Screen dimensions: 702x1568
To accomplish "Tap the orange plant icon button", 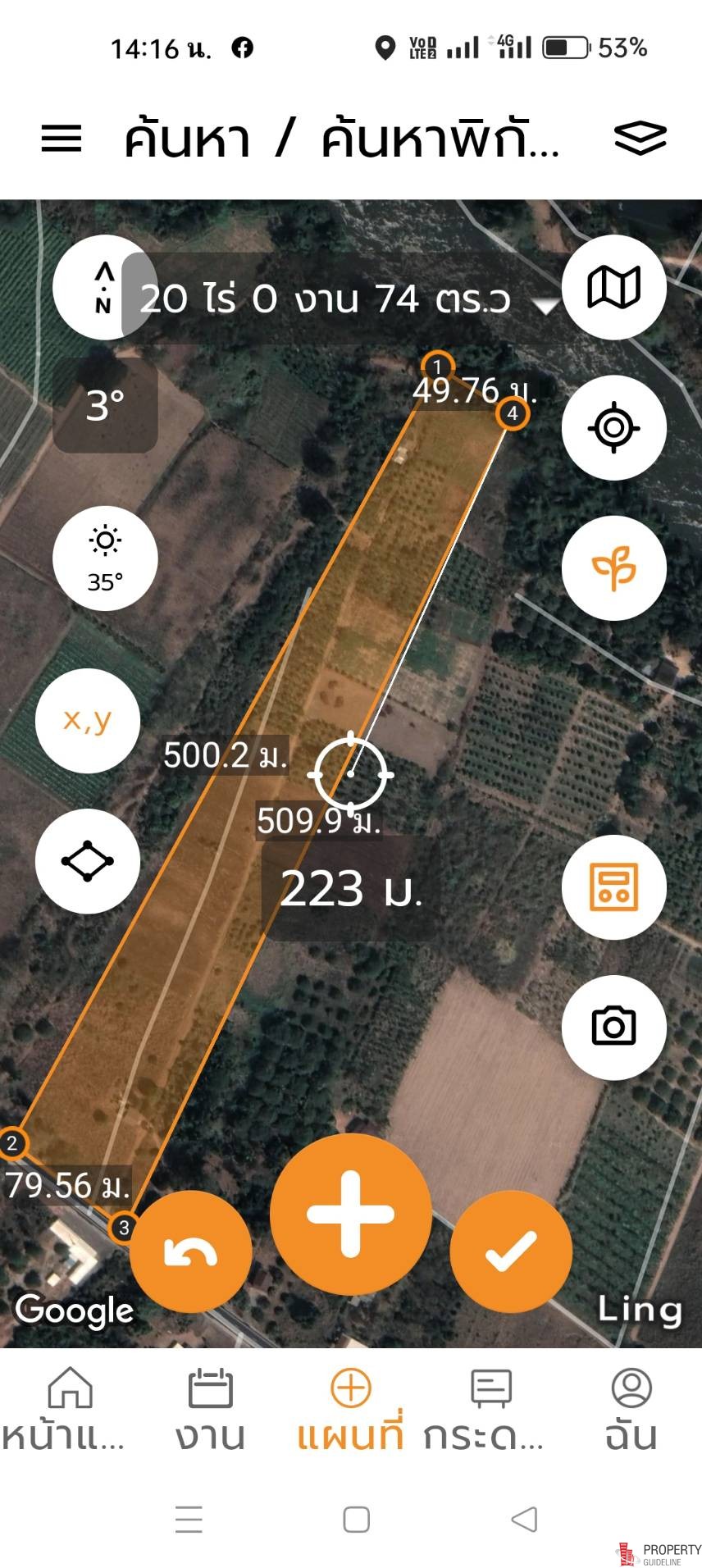I will [x=613, y=567].
